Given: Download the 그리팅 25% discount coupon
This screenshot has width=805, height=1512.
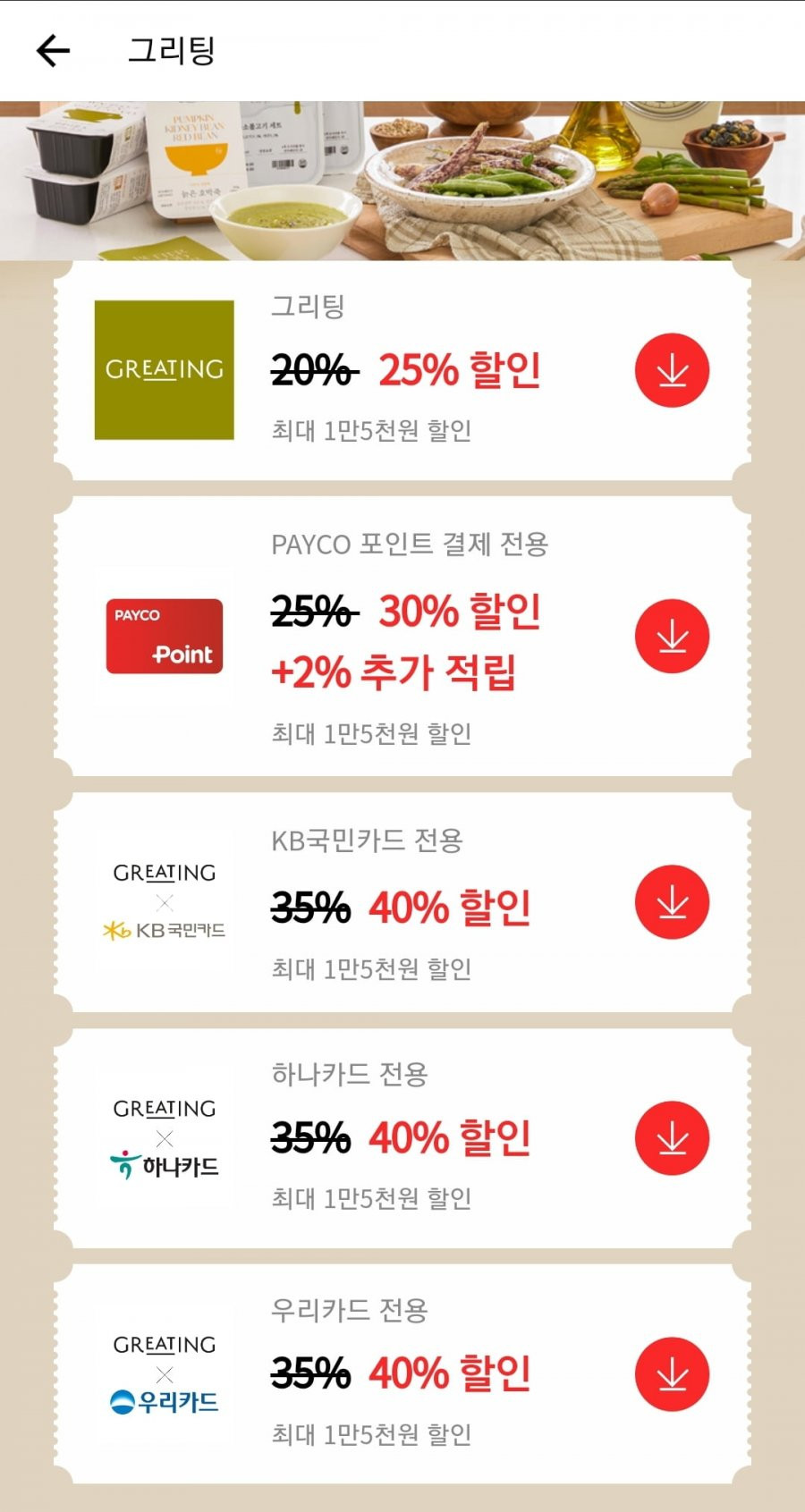Looking at the screenshot, I should click(672, 370).
